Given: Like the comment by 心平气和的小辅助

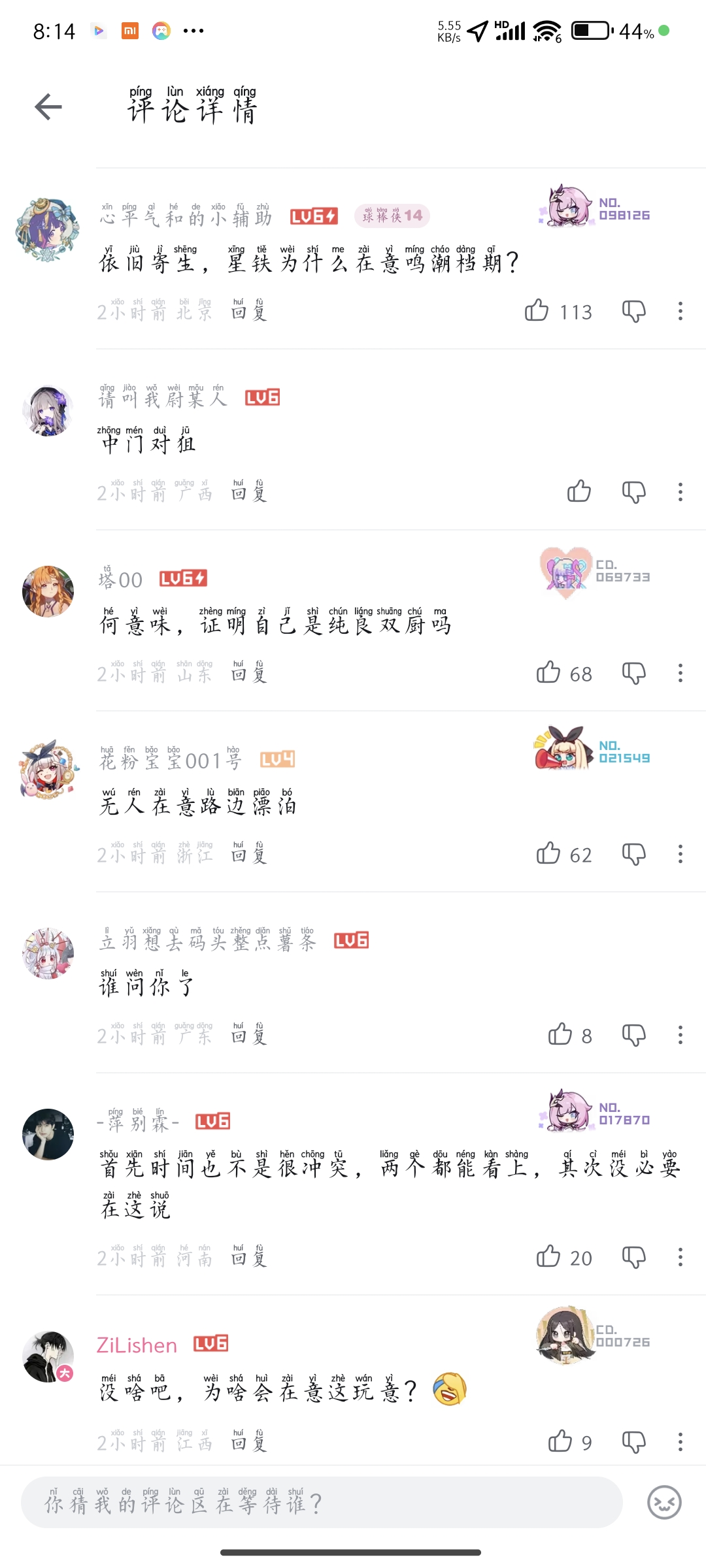Looking at the screenshot, I should coord(537,310).
